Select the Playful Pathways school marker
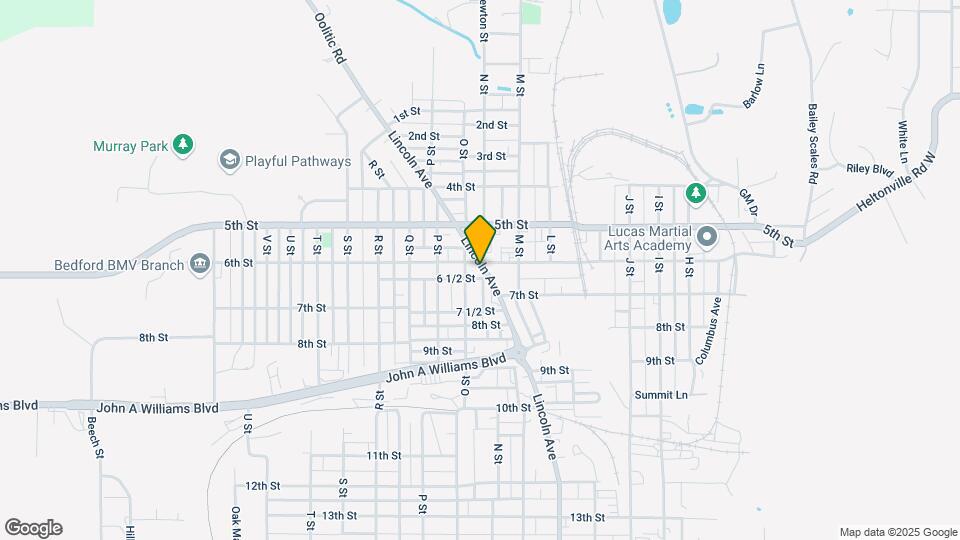 pyautogui.click(x=230, y=161)
